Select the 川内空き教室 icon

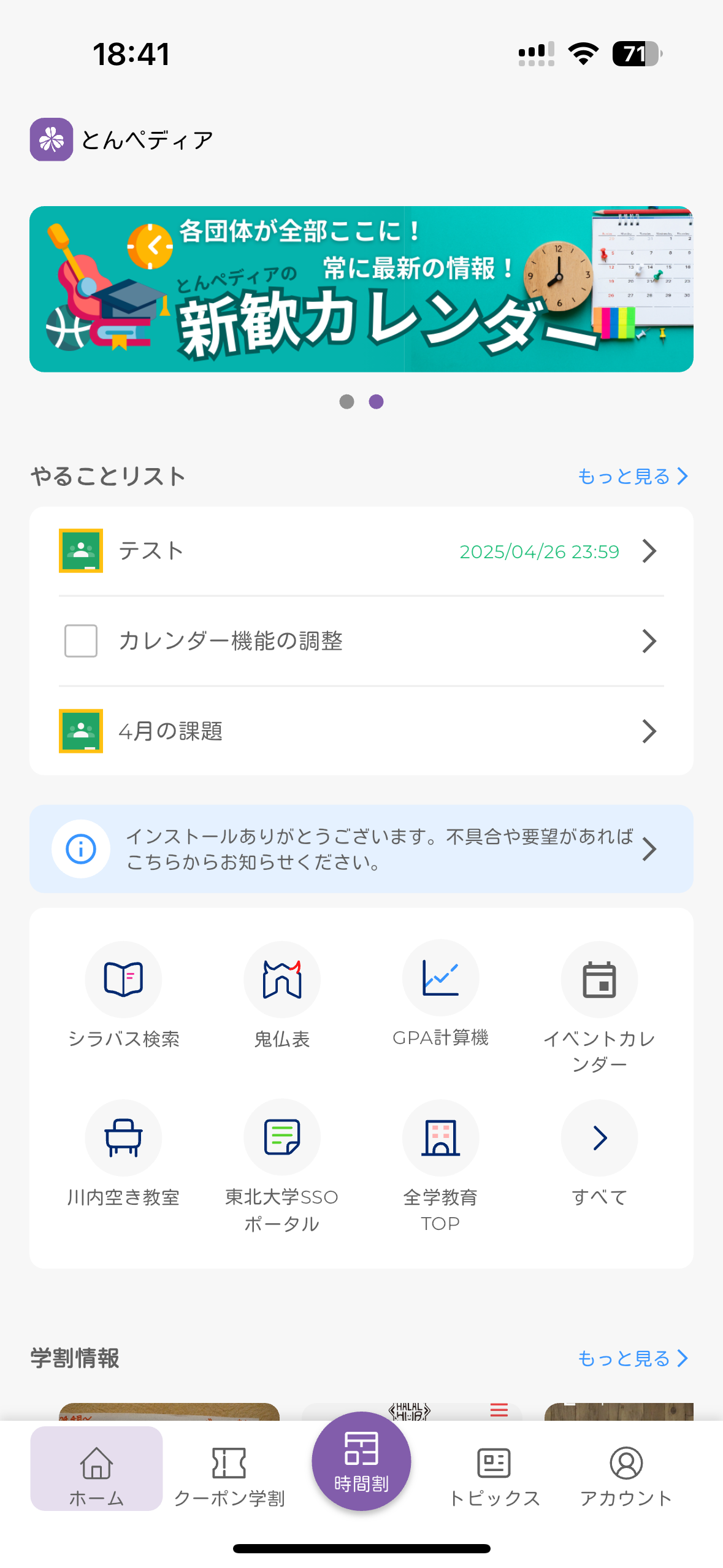point(123,1138)
